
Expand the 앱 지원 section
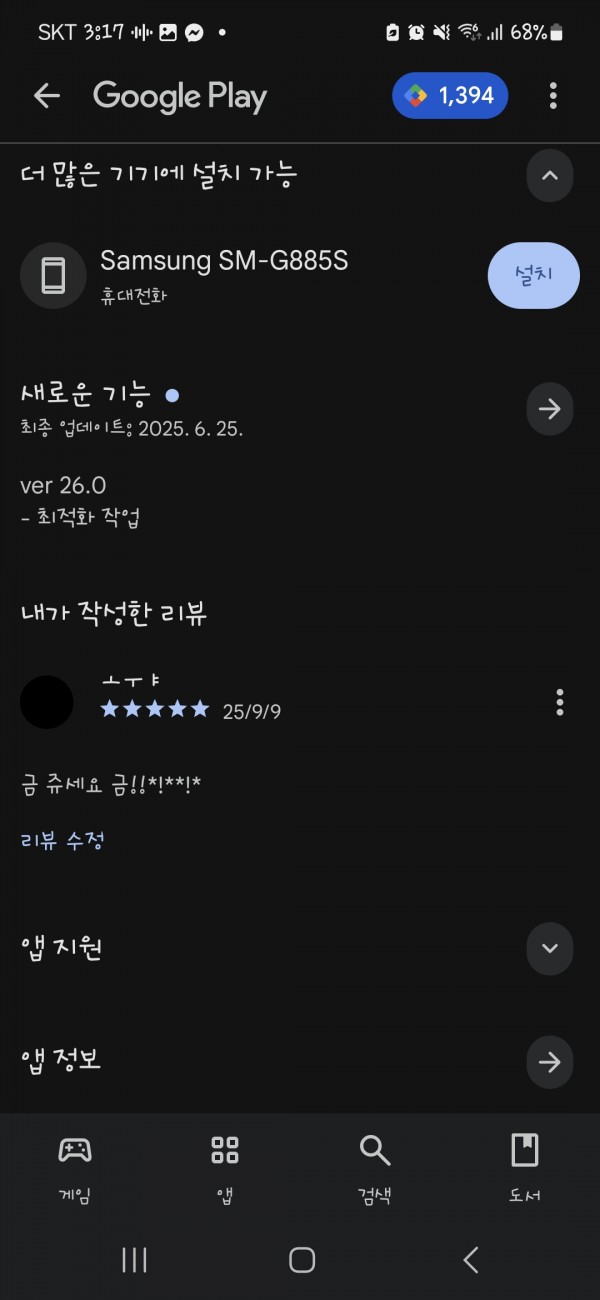click(x=550, y=949)
